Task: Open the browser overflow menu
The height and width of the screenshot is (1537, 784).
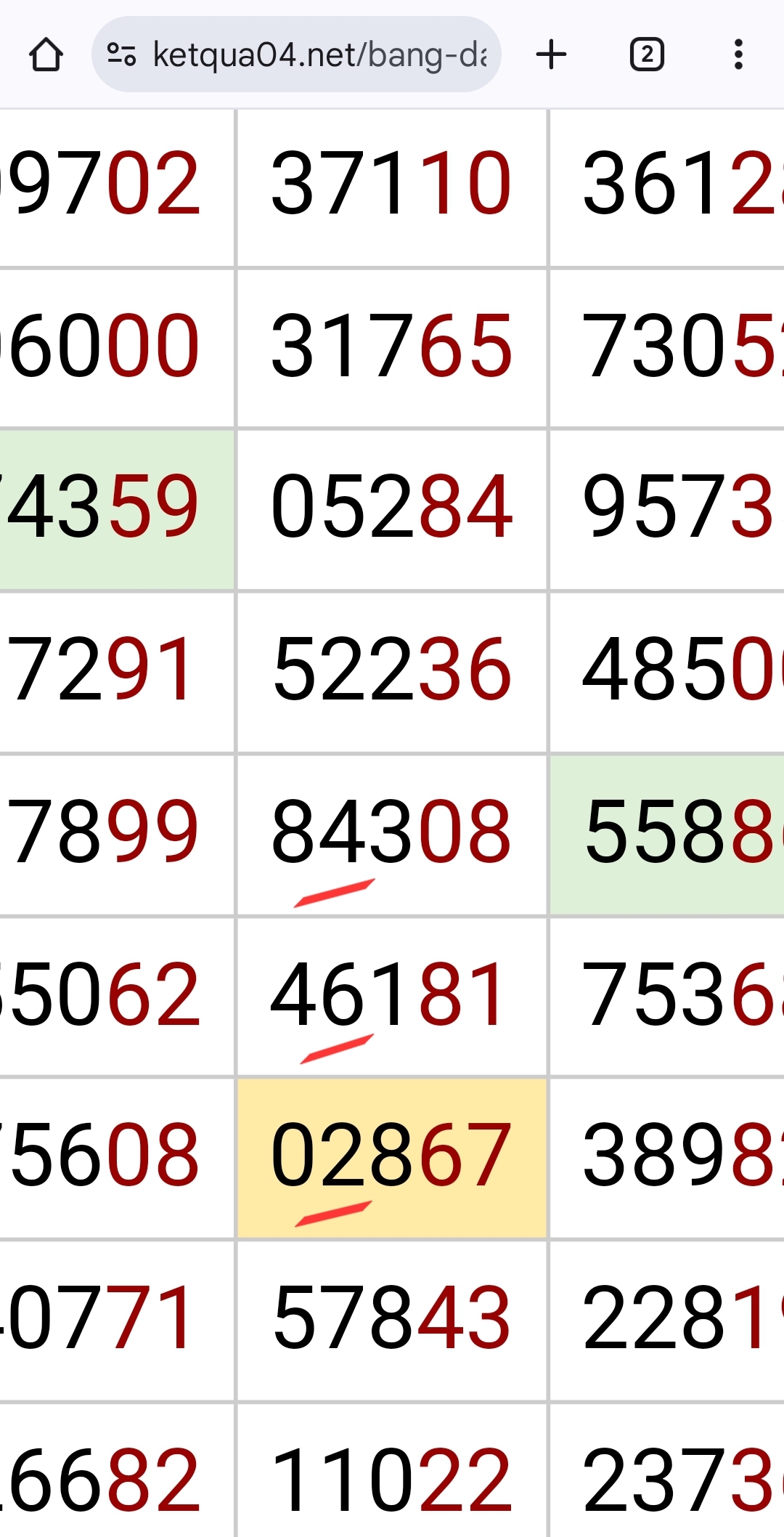Action: pyautogui.click(x=738, y=54)
